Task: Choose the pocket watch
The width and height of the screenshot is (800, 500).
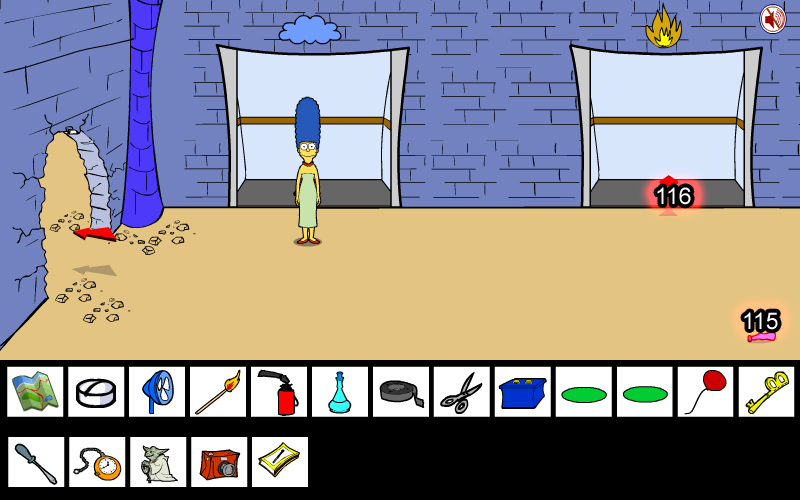Action: pos(97,462)
